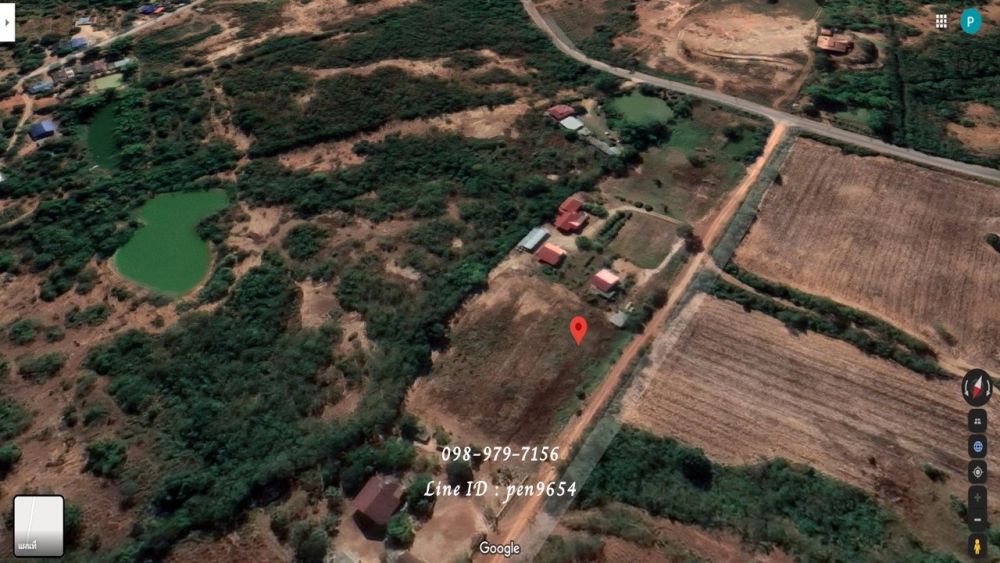
Task: Tap the red location pin
Action: (x=578, y=329)
